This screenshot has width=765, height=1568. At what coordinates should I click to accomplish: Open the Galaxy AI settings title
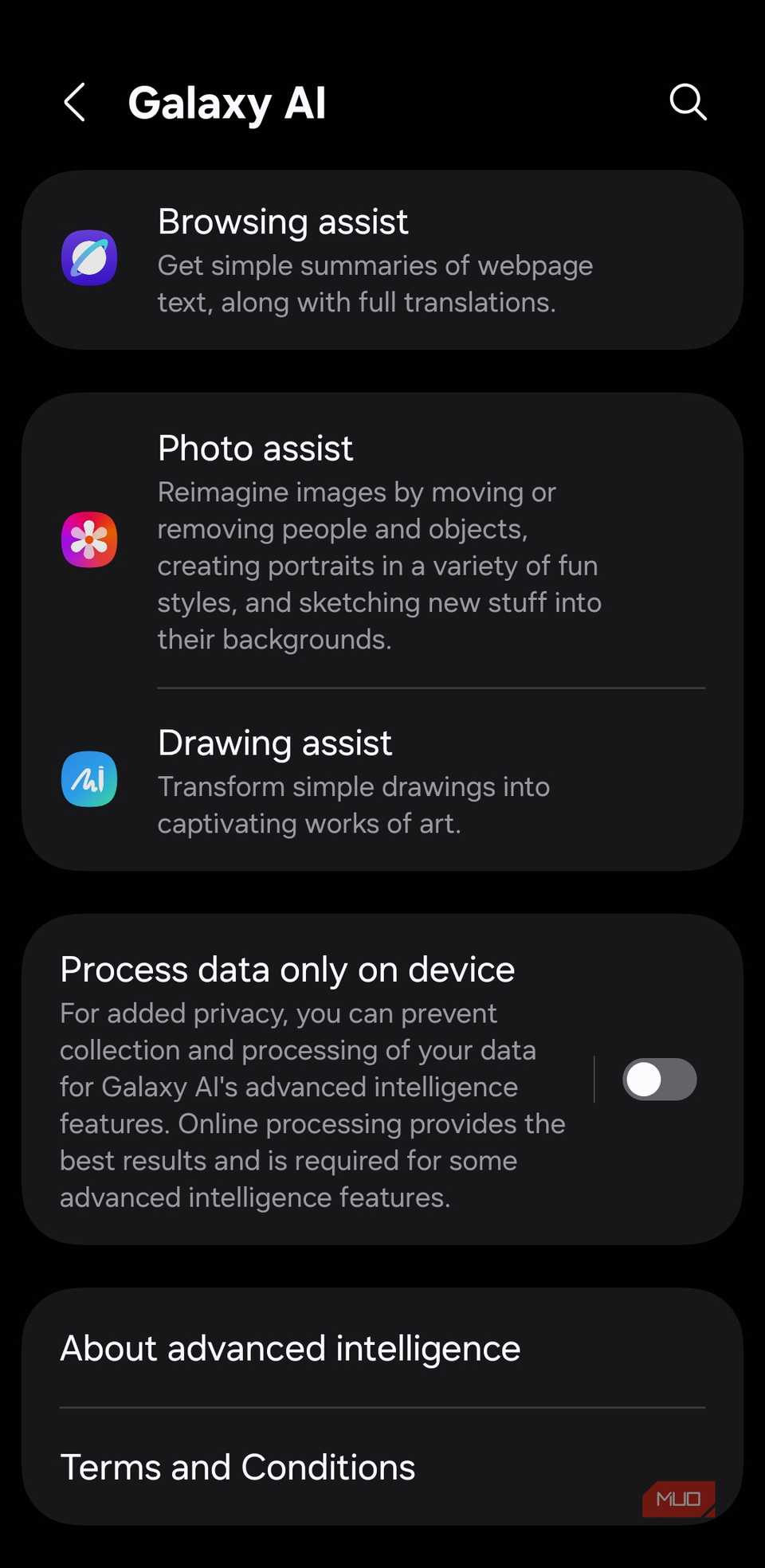pos(228,102)
